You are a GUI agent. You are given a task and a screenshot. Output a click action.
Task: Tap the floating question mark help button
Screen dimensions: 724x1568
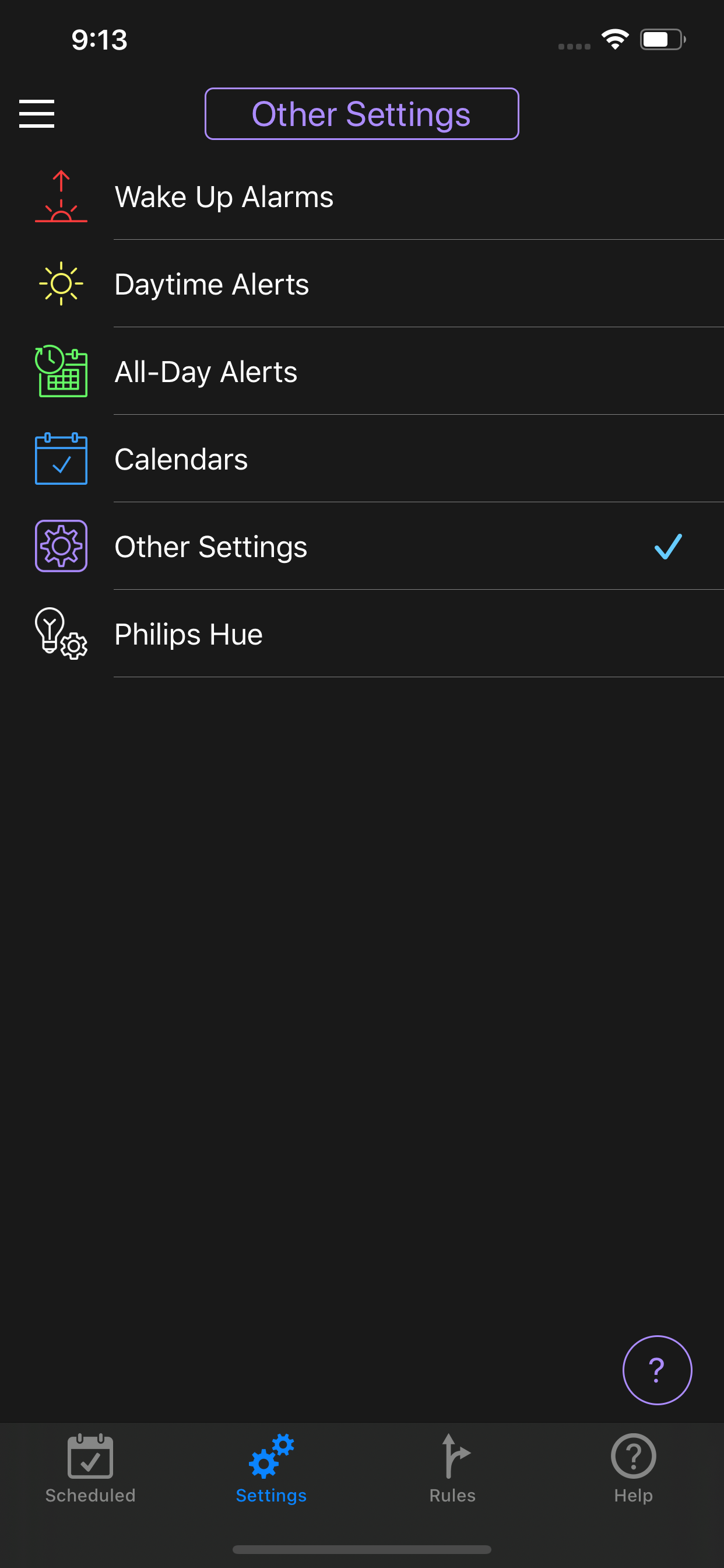pos(657,1371)
